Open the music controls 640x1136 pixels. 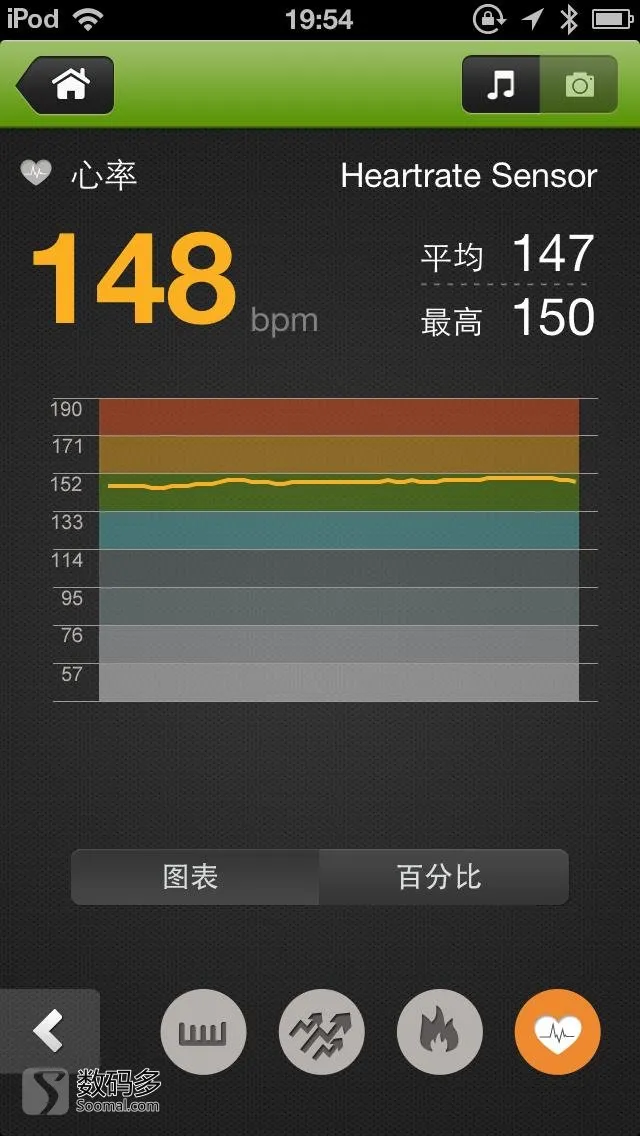[x=501, y=85]
